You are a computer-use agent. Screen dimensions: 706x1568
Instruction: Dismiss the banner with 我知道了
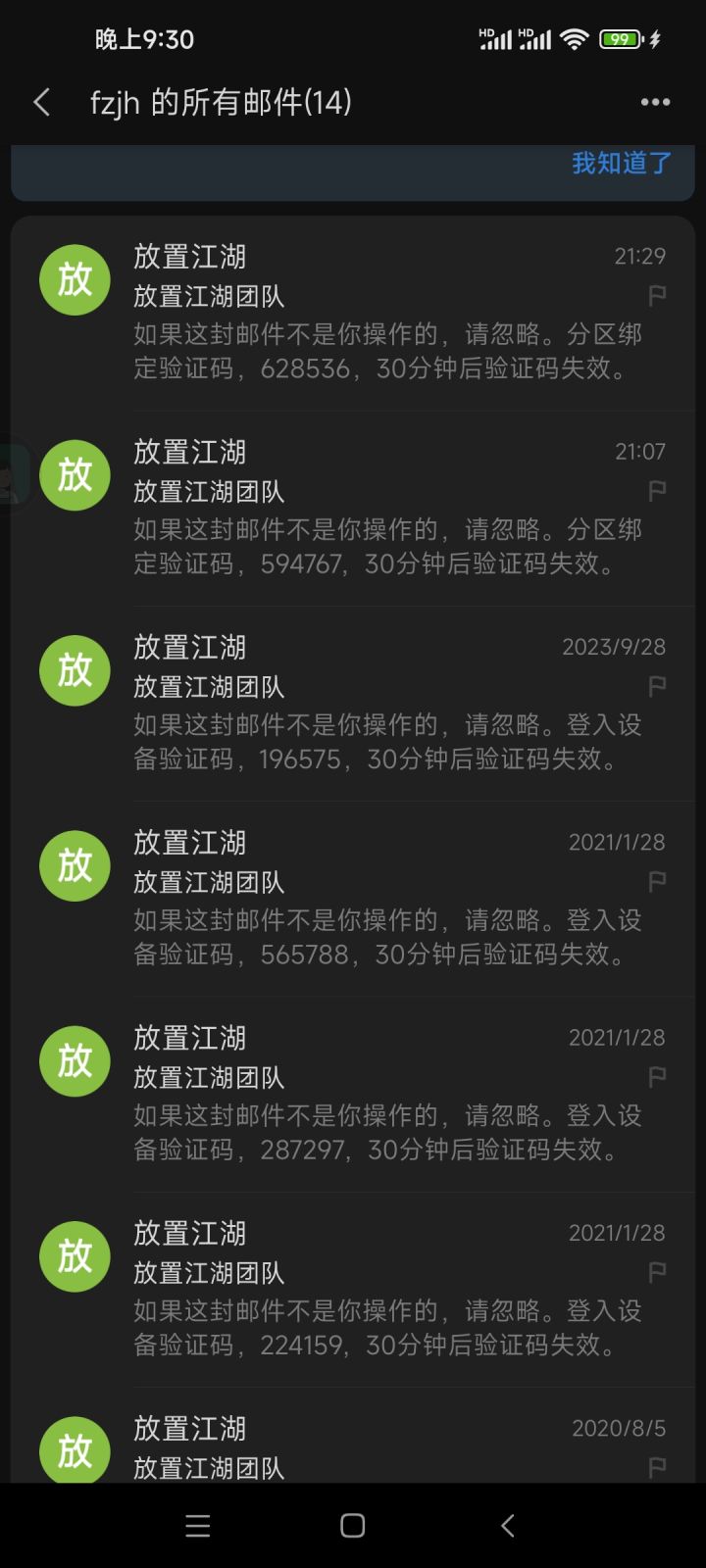[622, 163]
